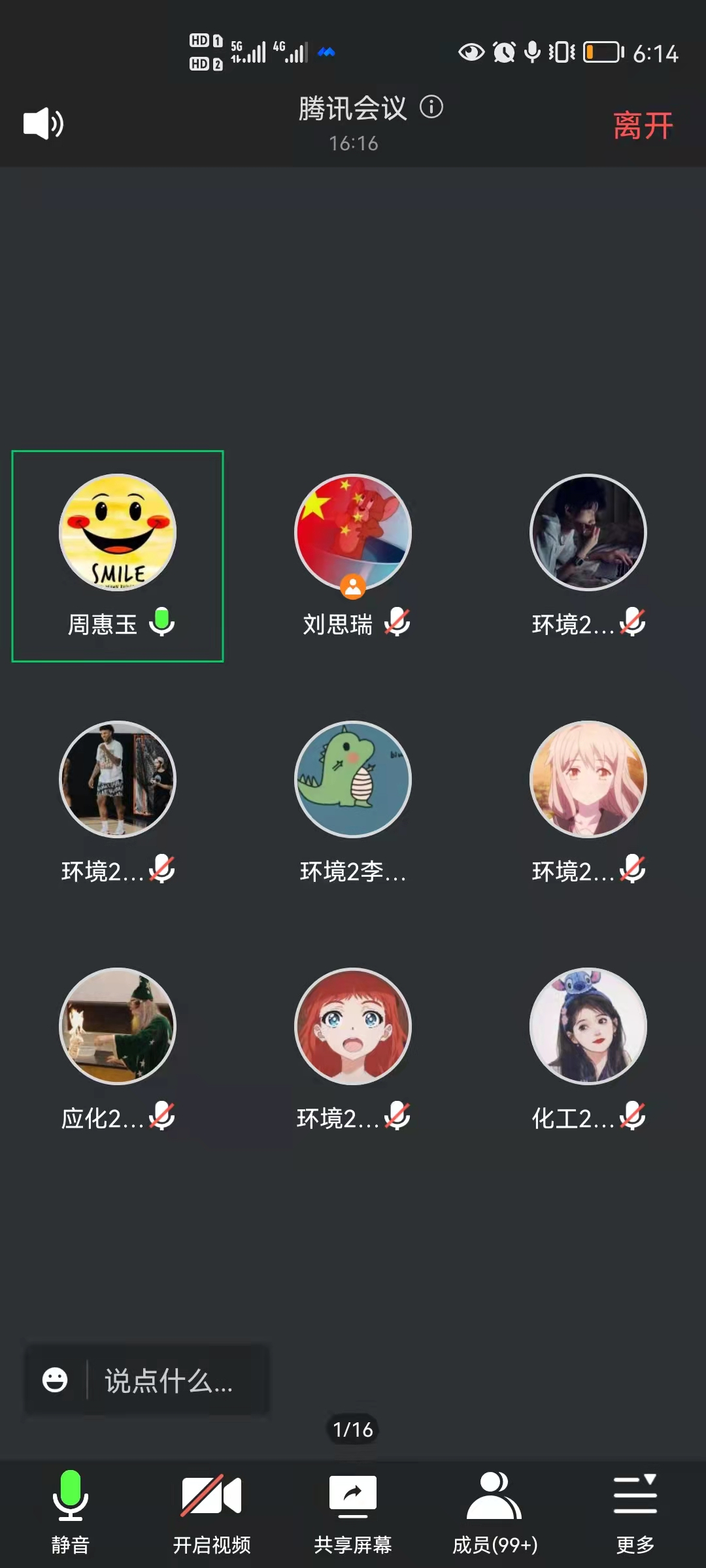The width and height of the screenshot is (706, 1568).
Task: Leave the meeting via 离开
Action: pyautogui.click(x=643, y=125)
